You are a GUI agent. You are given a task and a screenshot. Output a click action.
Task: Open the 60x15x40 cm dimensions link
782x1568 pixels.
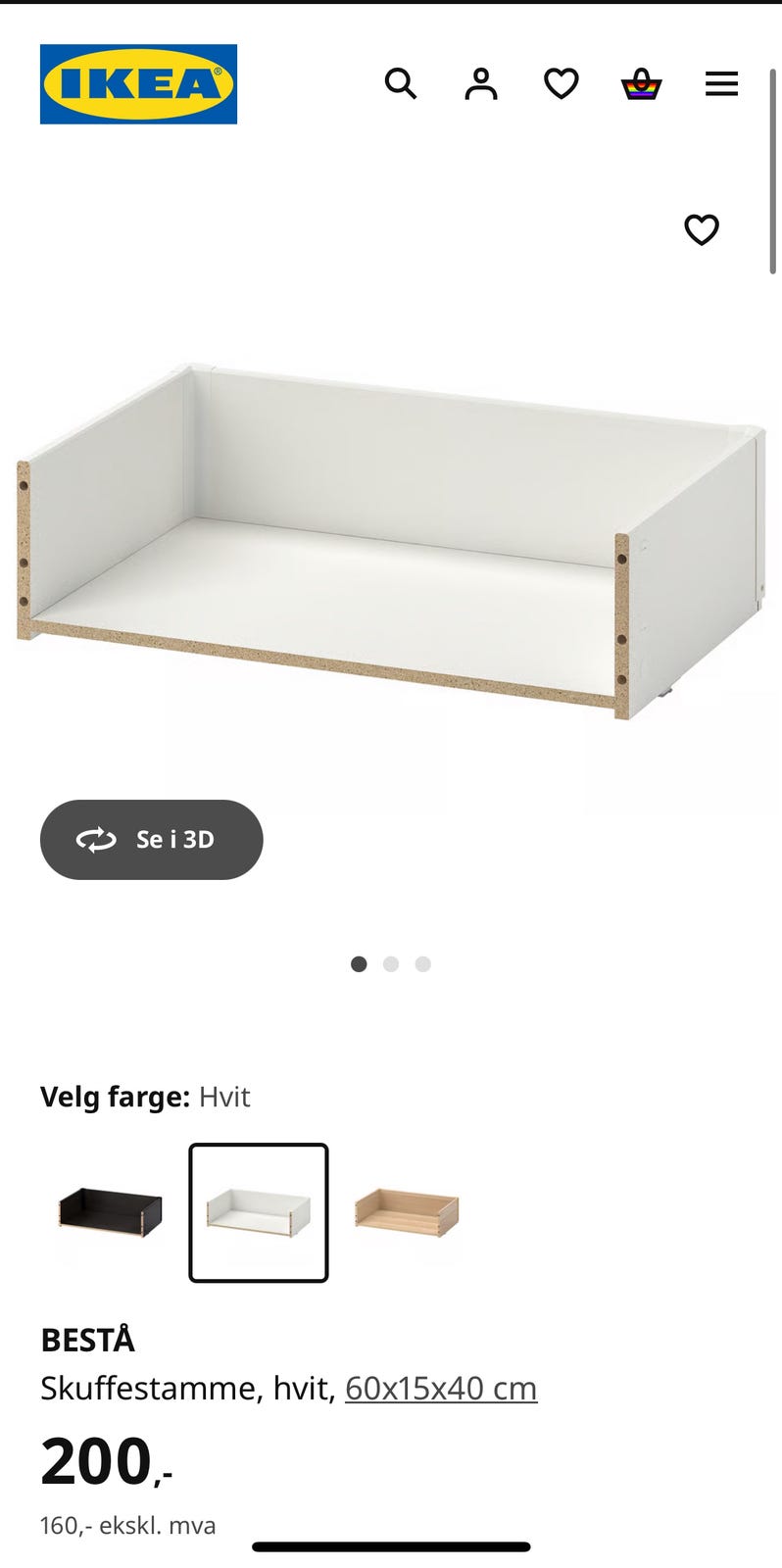(440, 1388)
